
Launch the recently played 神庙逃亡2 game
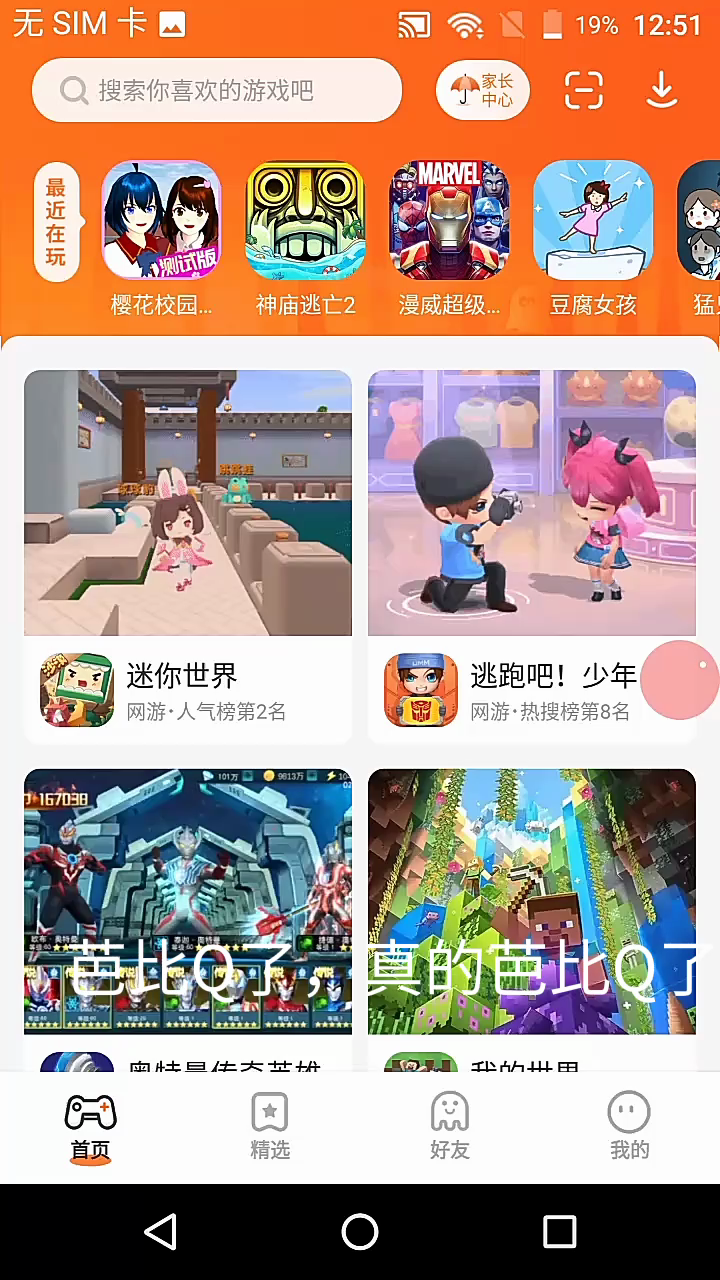click(305, 221)
